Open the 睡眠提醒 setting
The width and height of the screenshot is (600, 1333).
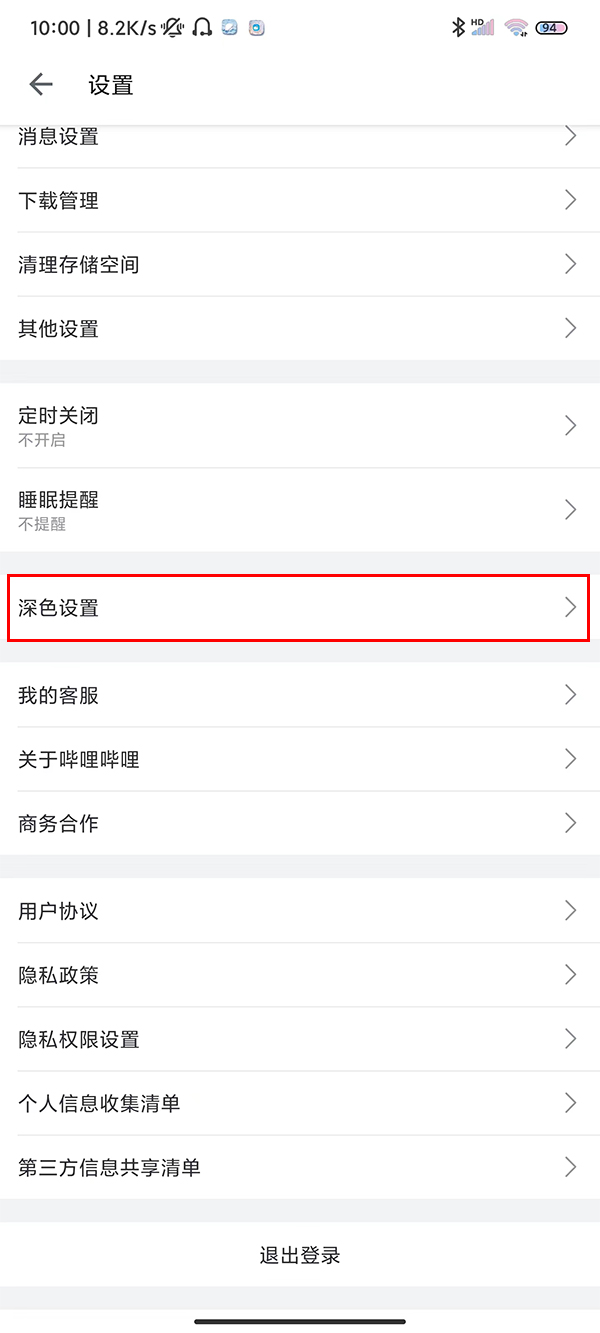coord(300,509)
